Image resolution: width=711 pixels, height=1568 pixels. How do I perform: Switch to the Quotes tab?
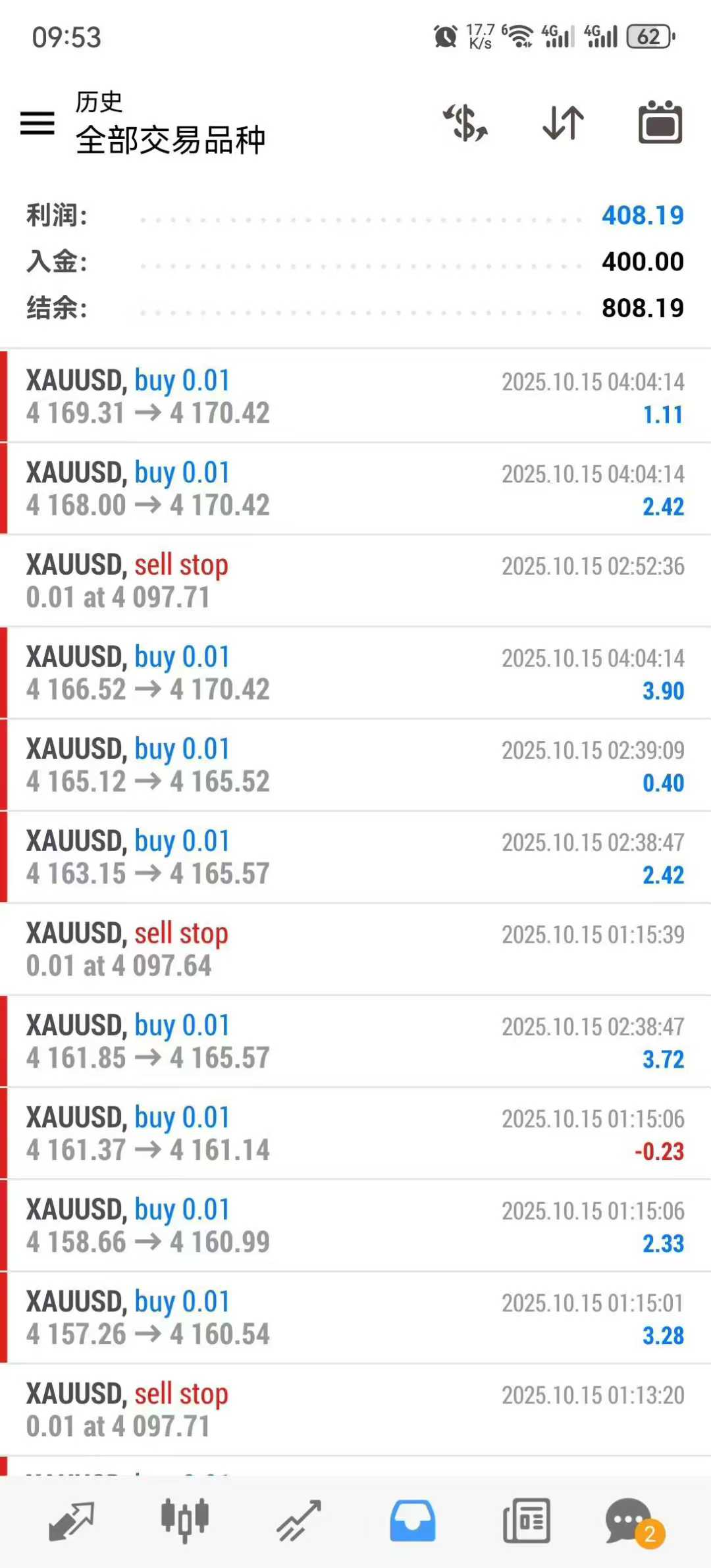71,1521
